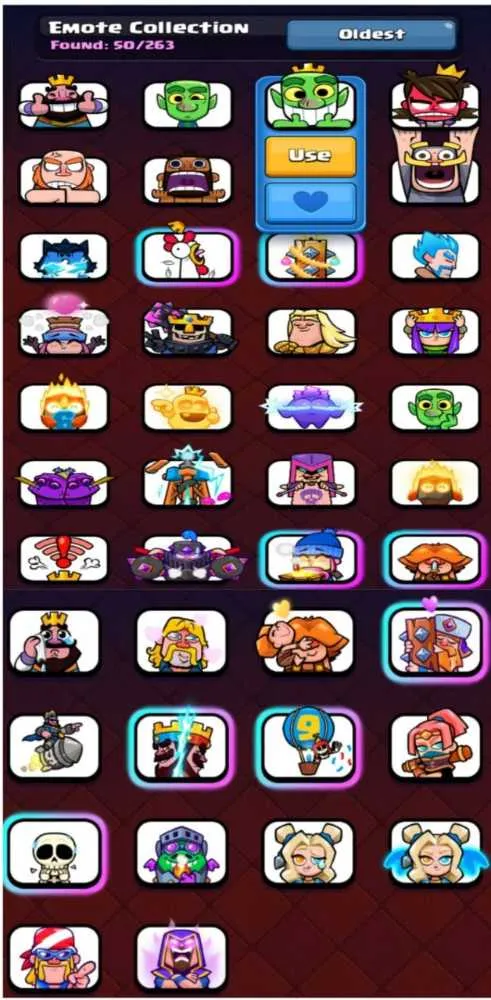The height and width of the screenshot is (1000, 491).
Task: Select the goblin thinking emote
Action: point(435,407)
